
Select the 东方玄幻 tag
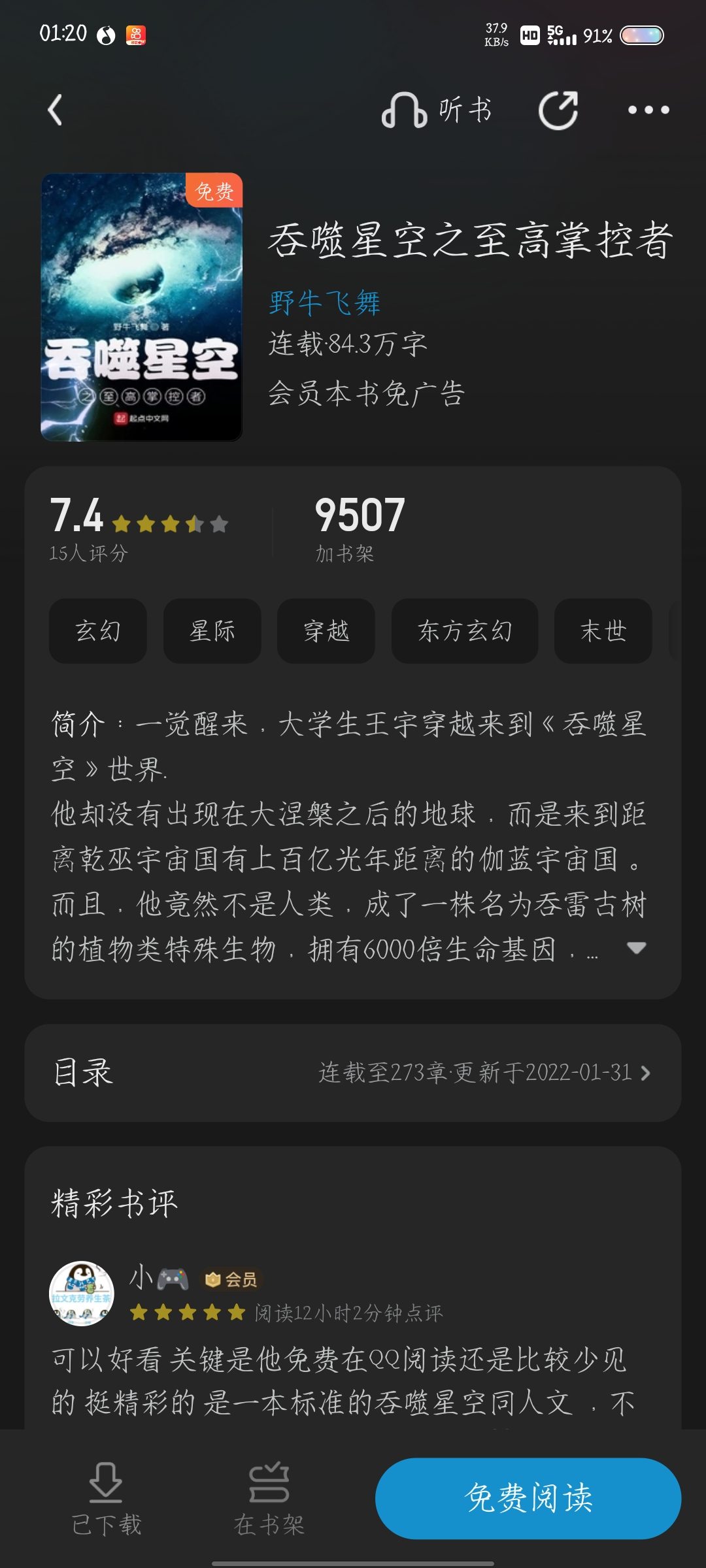[x=465, y=631]
